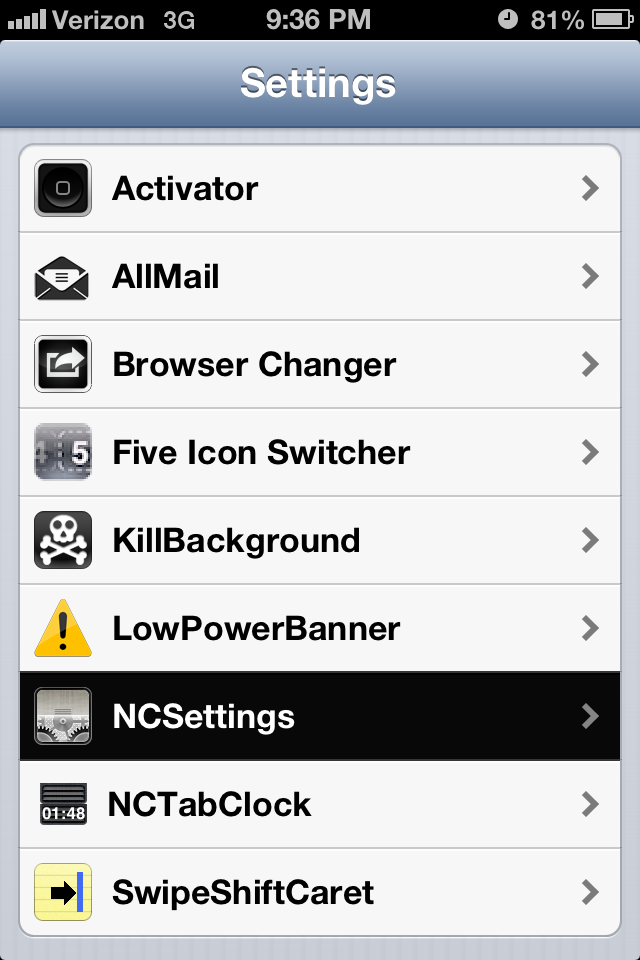Image resolution: width=640 pixels, height=960 pixels.
Task: Tap the LowPowerBanner row
Action: tap(320, 628)
